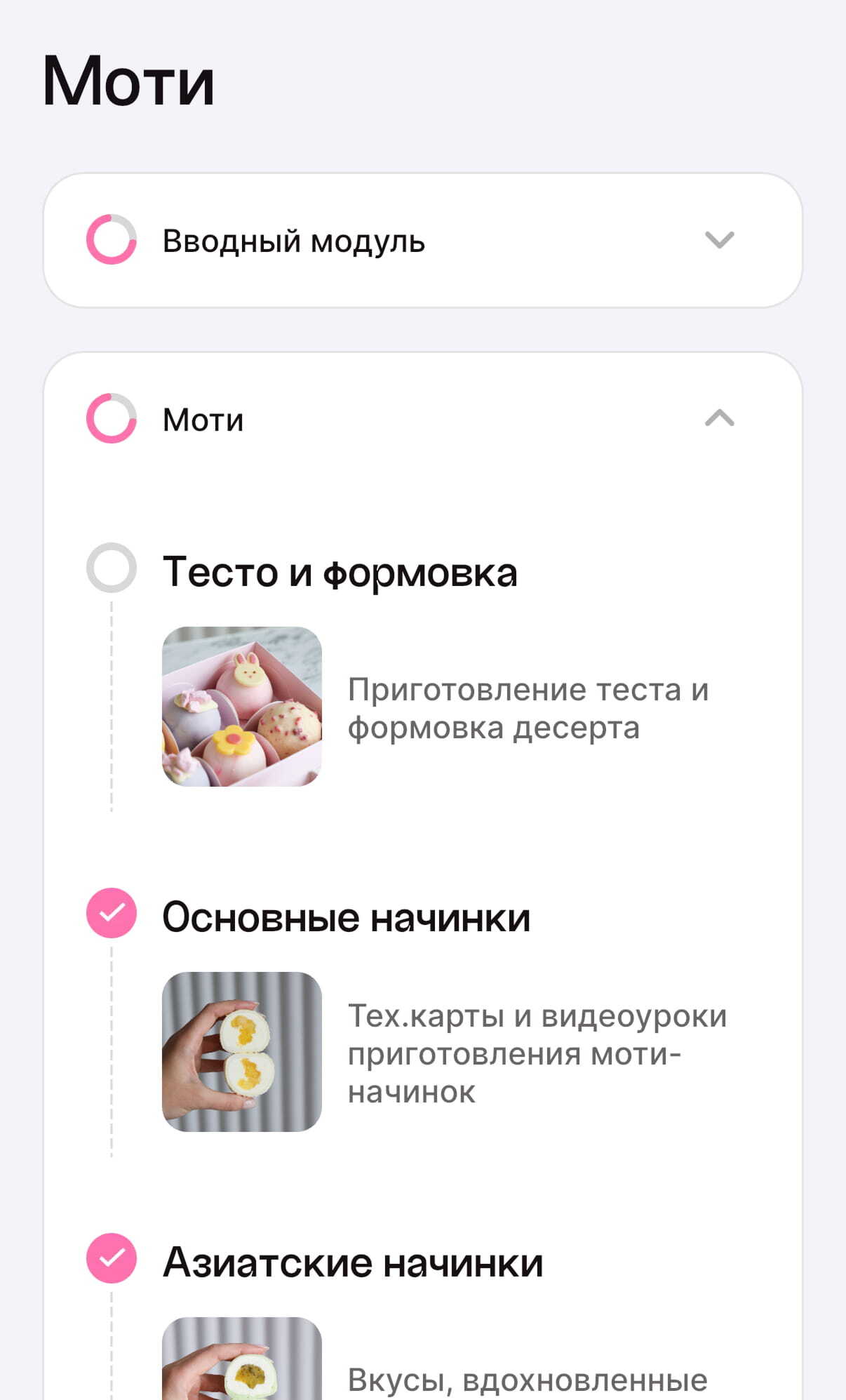Open the Тесто и формовка lesson
The height and width of the screenshot is (1400, 846).
click(x=340, y=572)
